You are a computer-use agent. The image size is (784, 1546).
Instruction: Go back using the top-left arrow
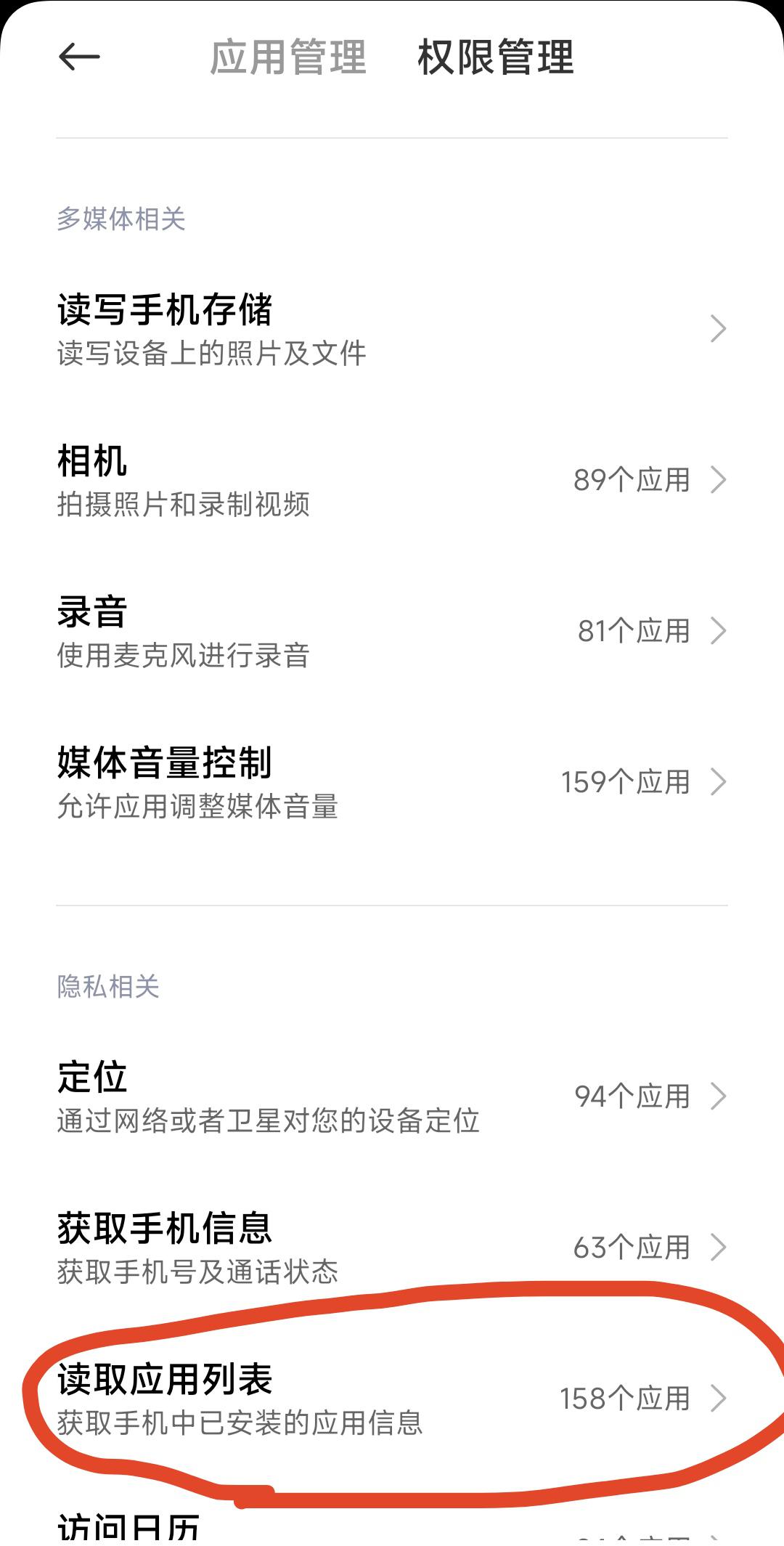click(79, 57)
